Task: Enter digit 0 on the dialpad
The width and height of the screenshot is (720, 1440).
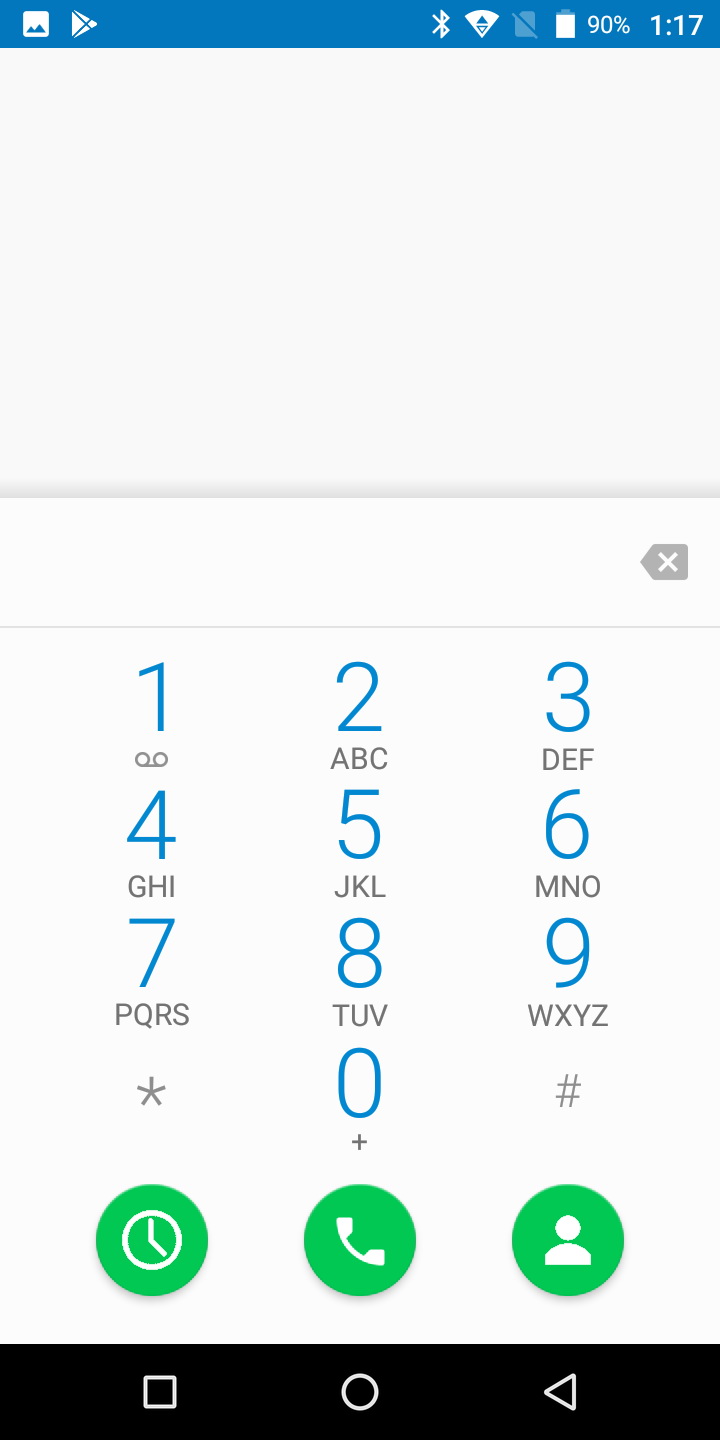Action: (x=359, y=1097)
